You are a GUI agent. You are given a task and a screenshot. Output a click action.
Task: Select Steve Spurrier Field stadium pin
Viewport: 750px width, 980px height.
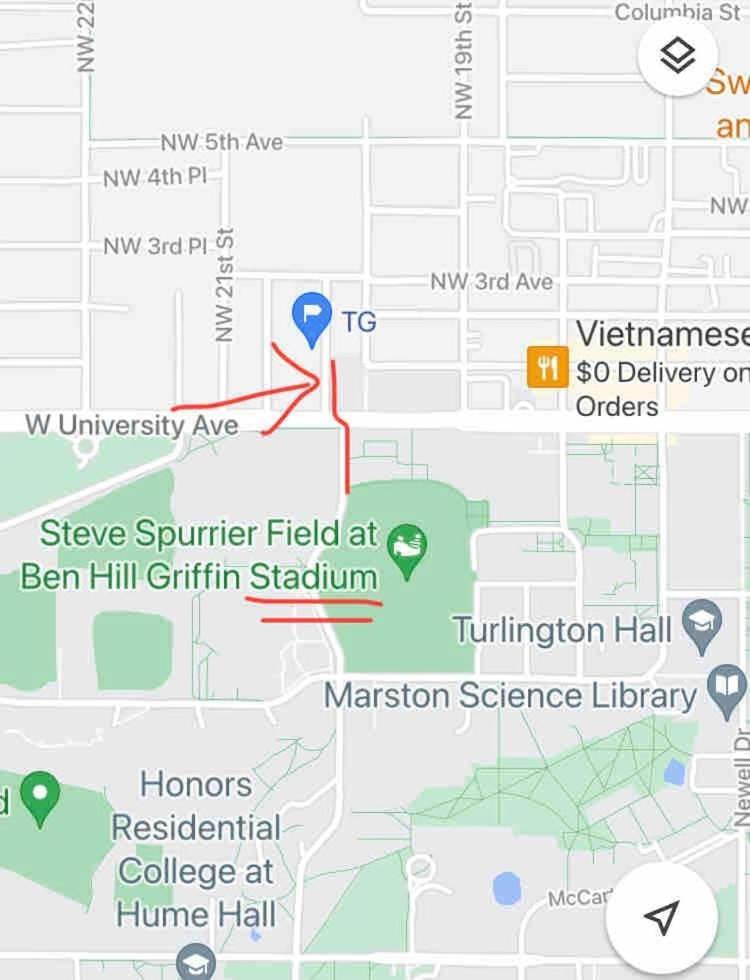pyautogui.click(x=406, y=549)
